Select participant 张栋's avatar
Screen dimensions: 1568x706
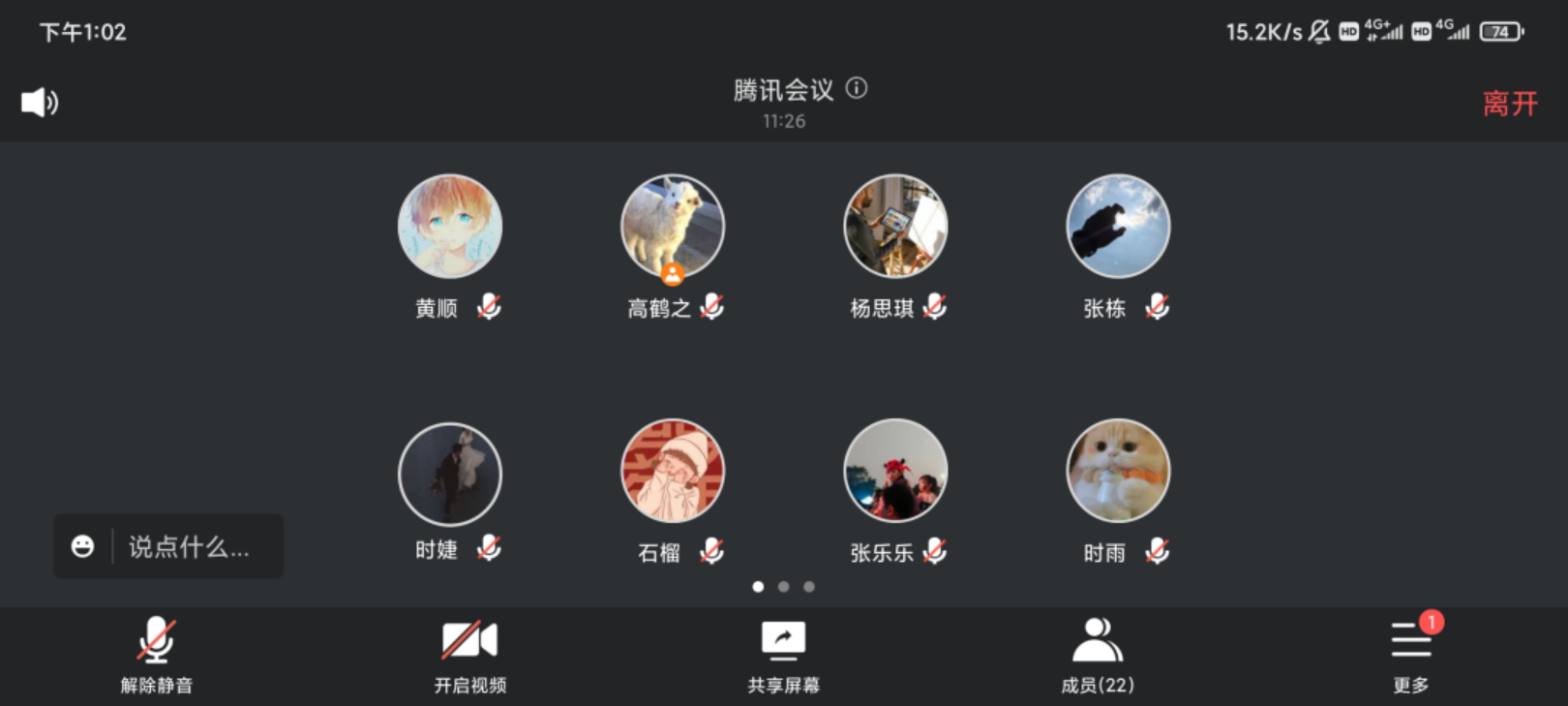(1118, 227)
